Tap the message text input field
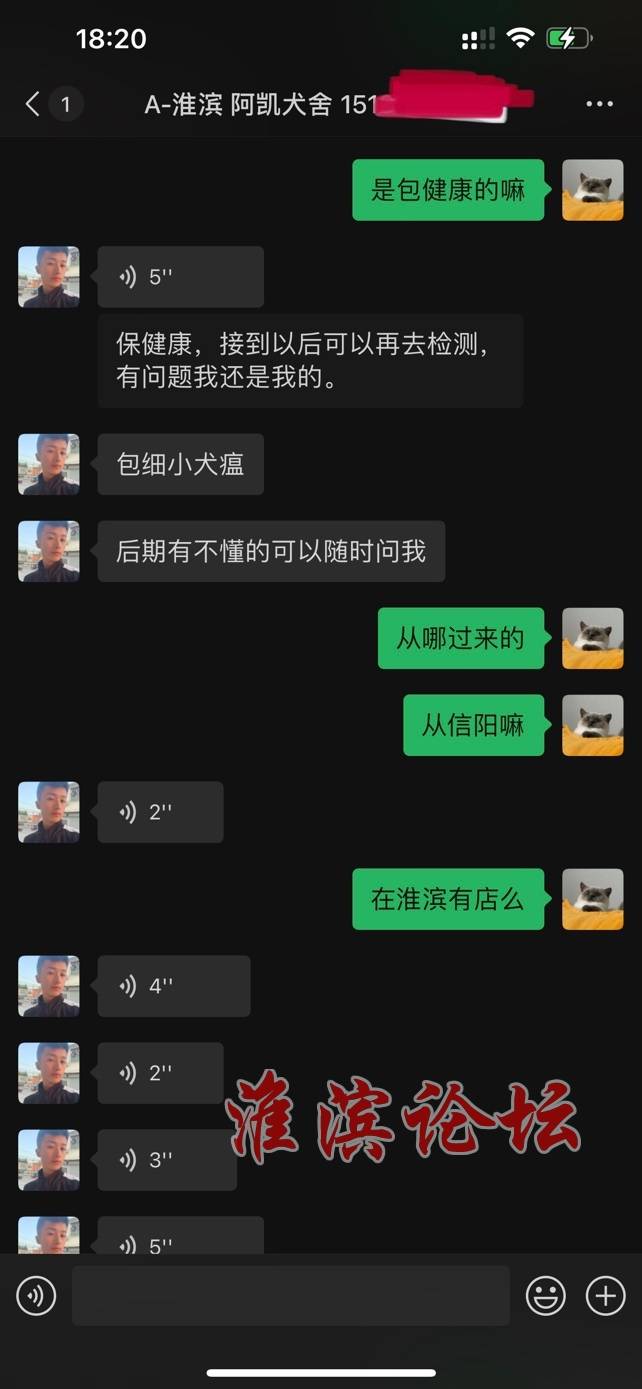 tap(290, 1296)
